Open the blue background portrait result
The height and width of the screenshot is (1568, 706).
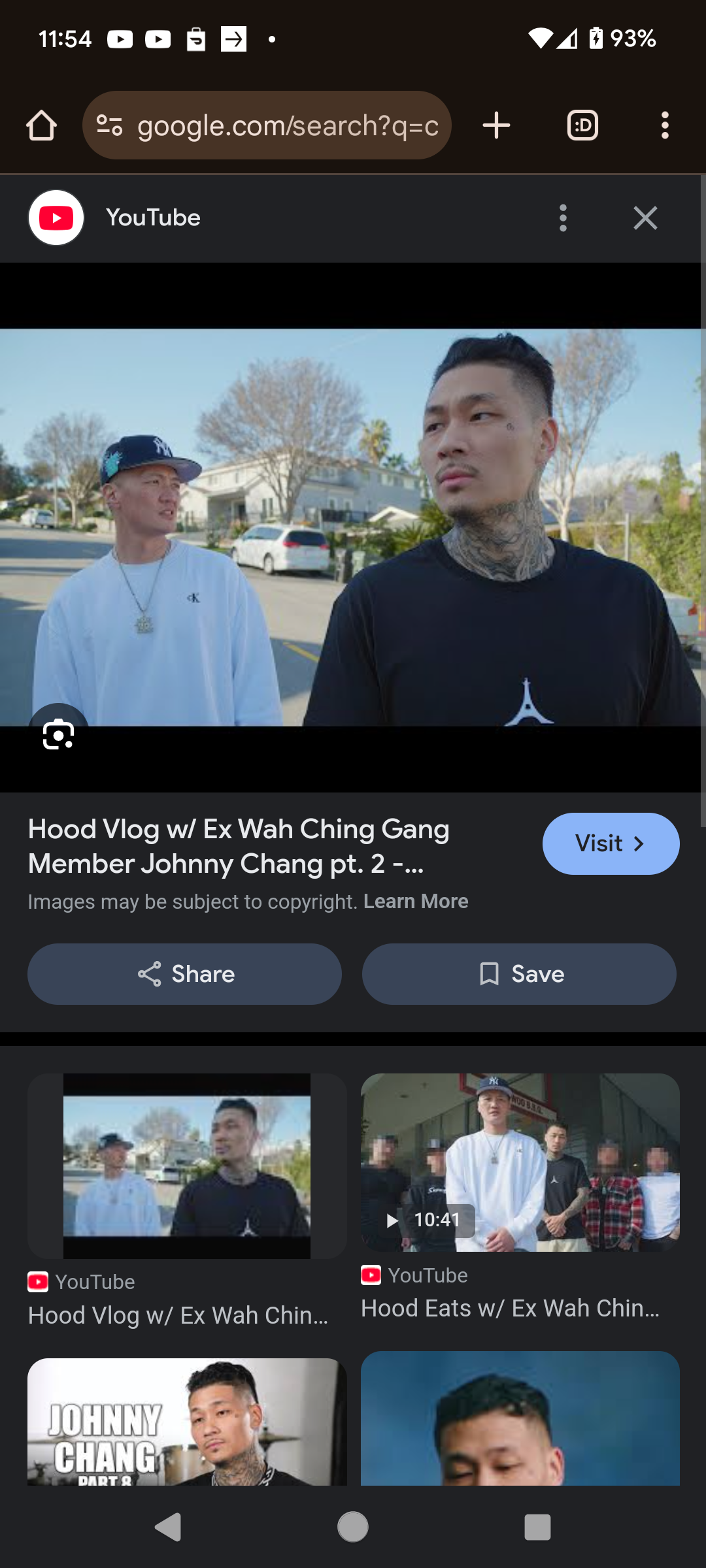520,1418
